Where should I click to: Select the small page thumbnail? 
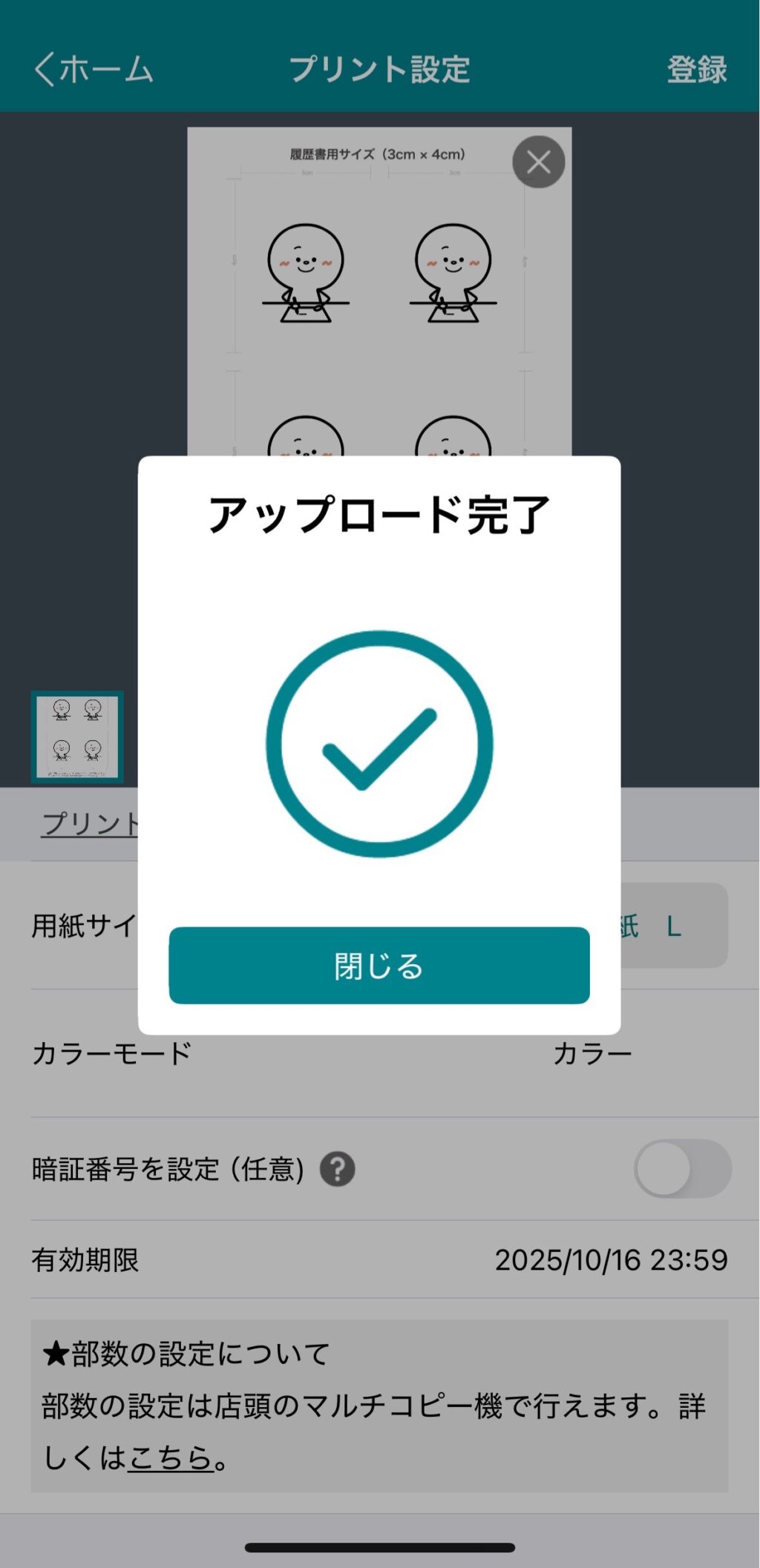click(77, 737)
